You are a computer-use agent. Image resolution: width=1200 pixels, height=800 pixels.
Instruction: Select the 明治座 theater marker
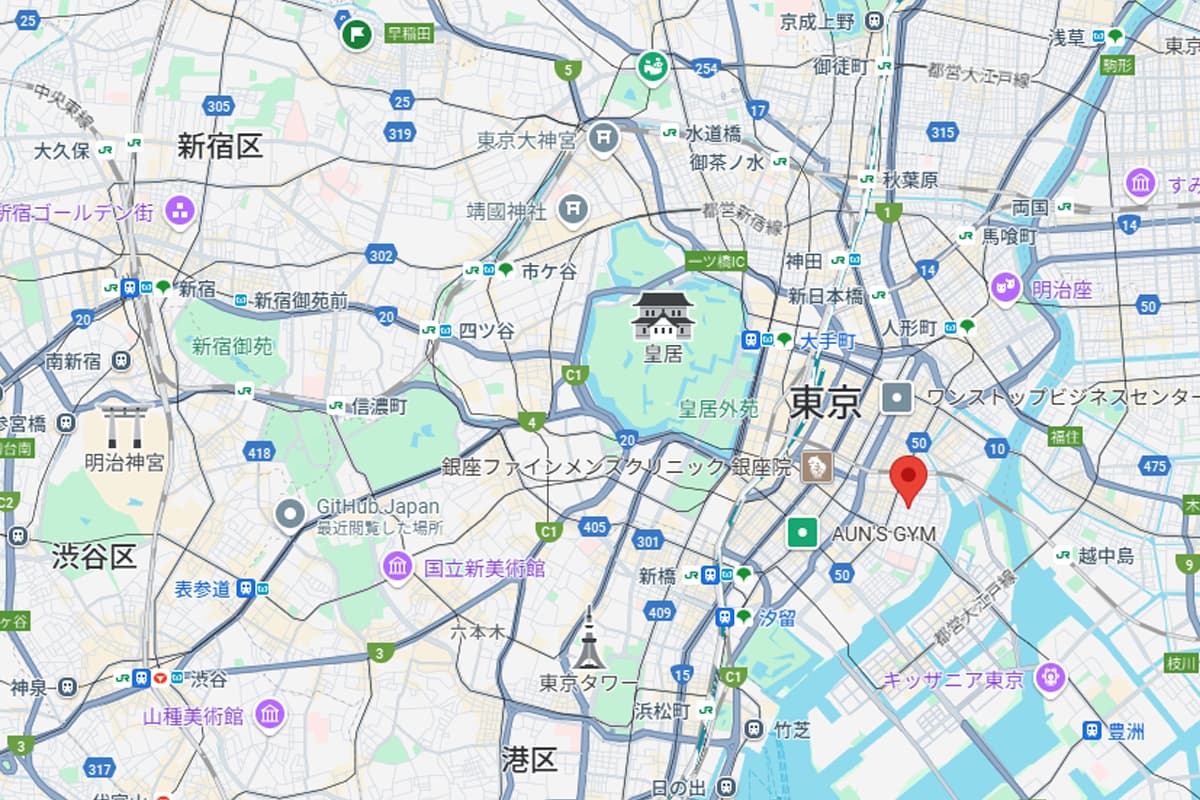pyautogui.click(x=1006, y=289)
